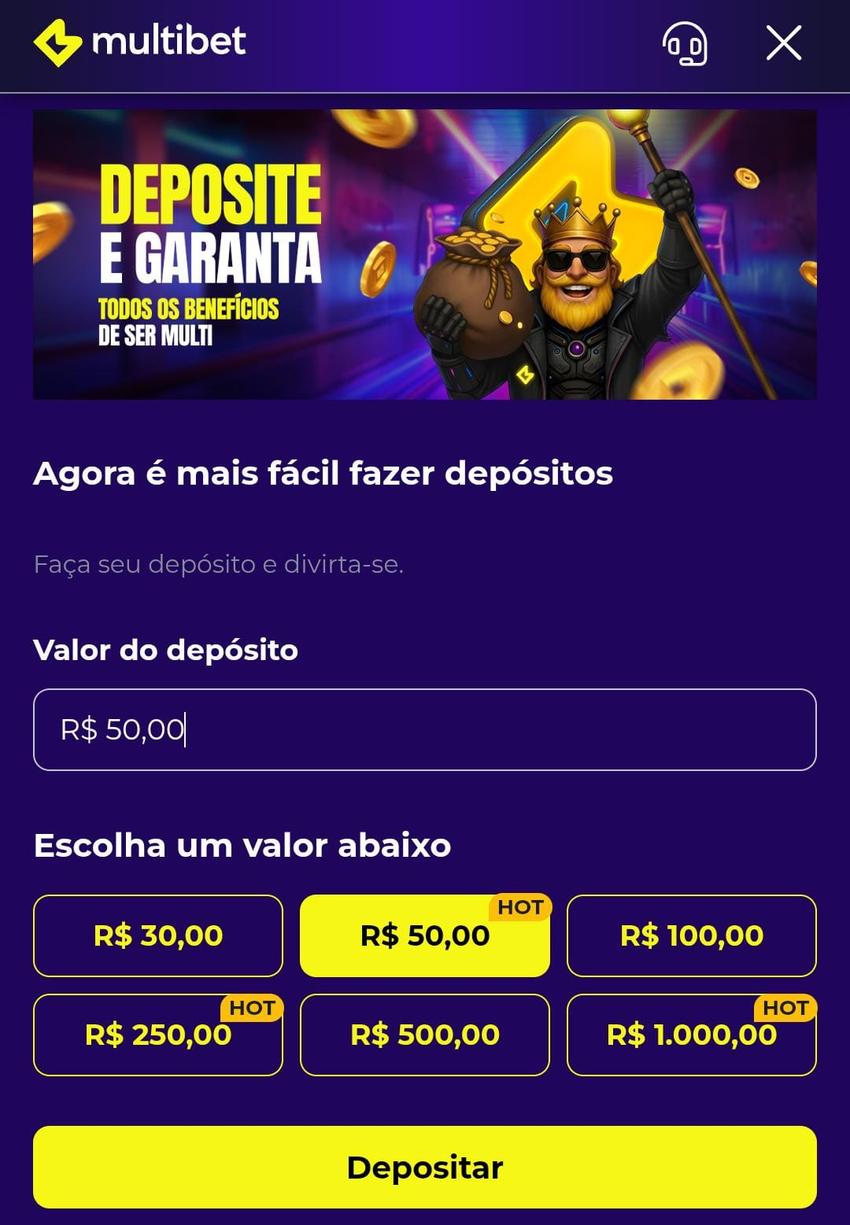Click the Valor do depósito input field

click(424, 729)
